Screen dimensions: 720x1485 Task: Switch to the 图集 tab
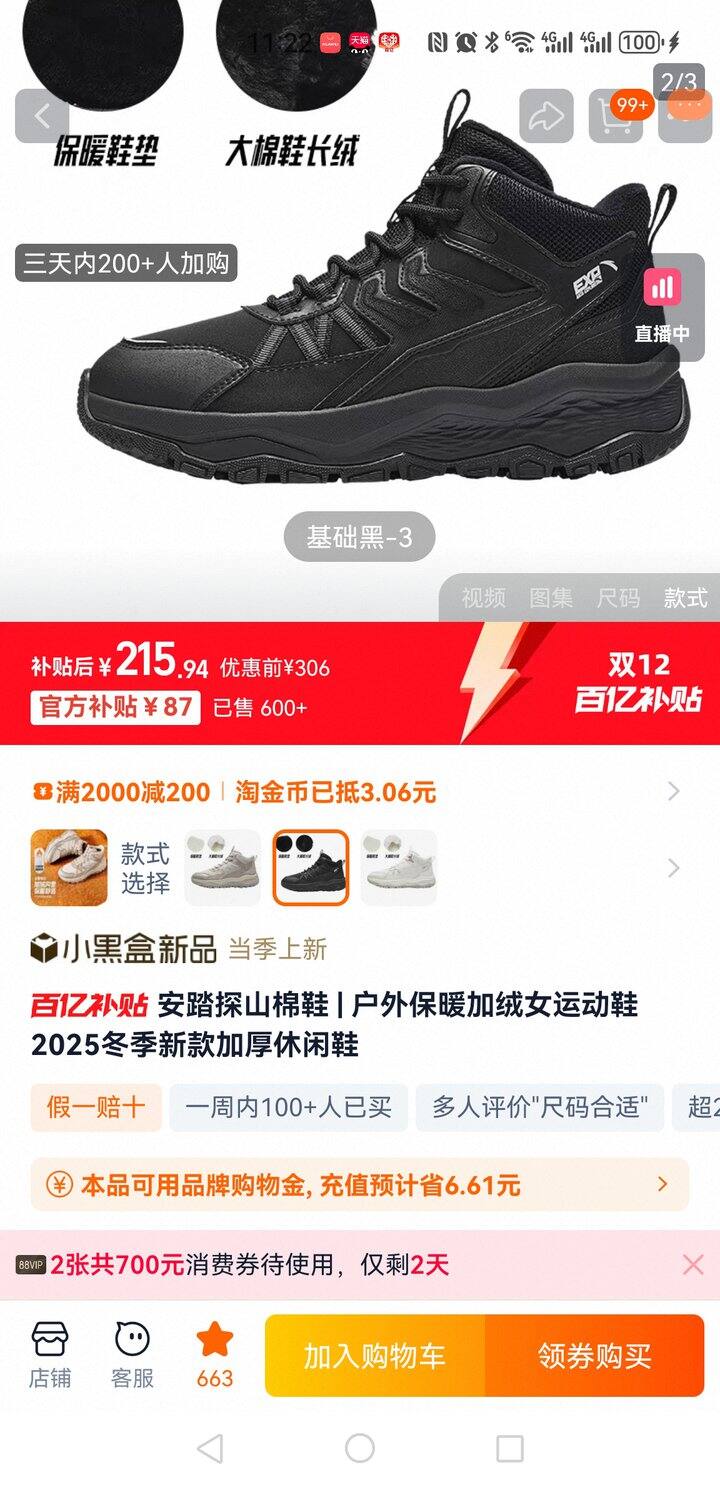pyautogui.click(x=551, y=598)
